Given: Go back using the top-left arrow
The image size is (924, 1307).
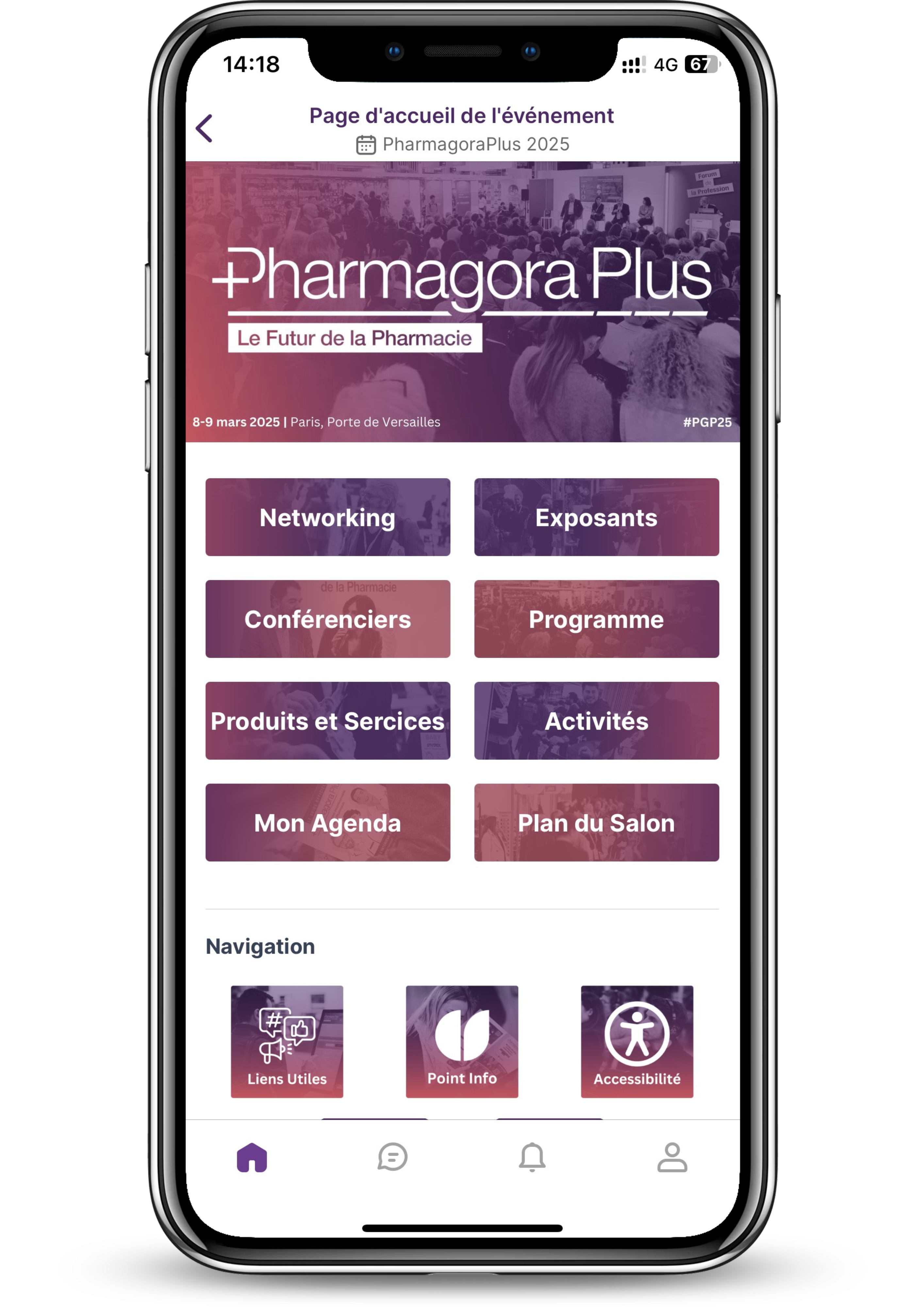Looking at the screenshot, I should coord(205,128).
